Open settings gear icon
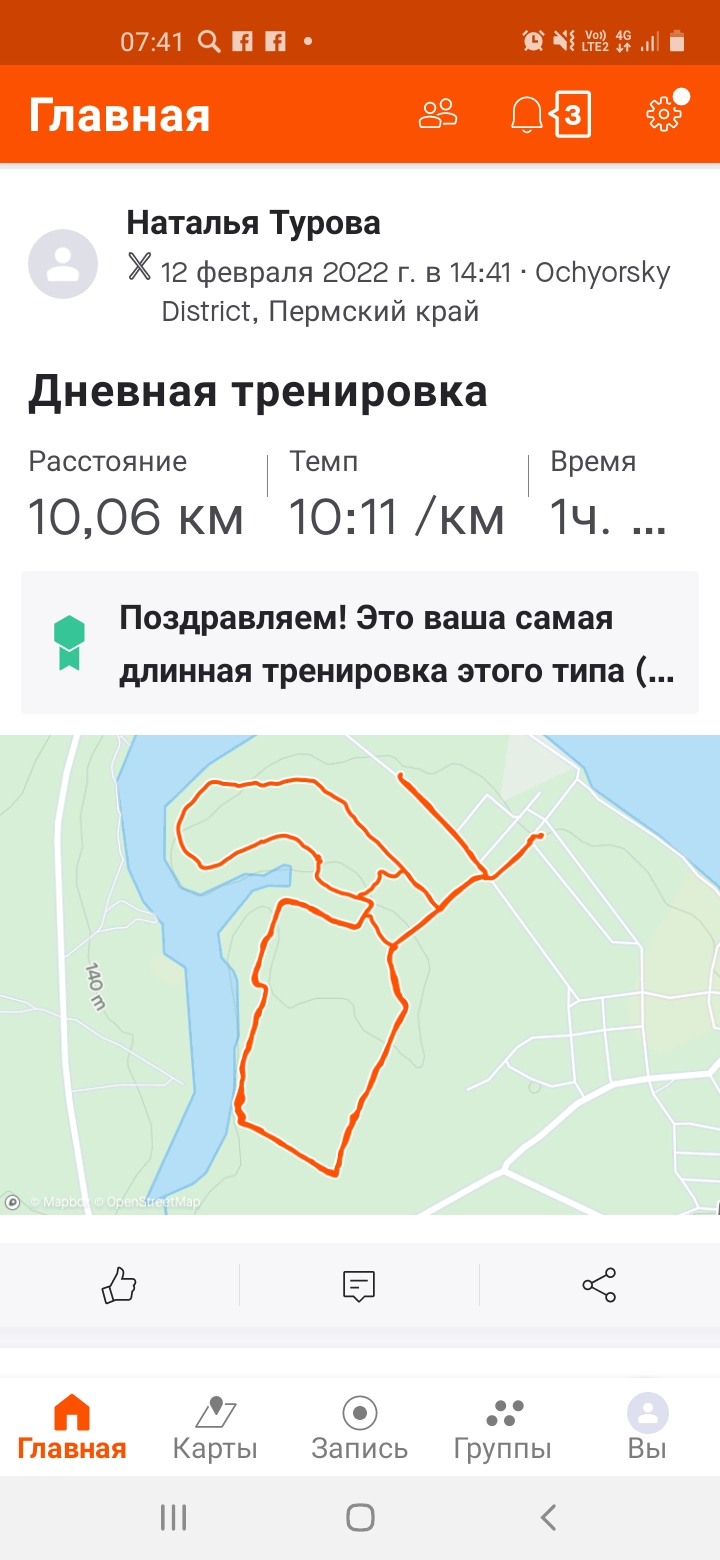This screenshot has height=1560, width=720. [664, 114]
